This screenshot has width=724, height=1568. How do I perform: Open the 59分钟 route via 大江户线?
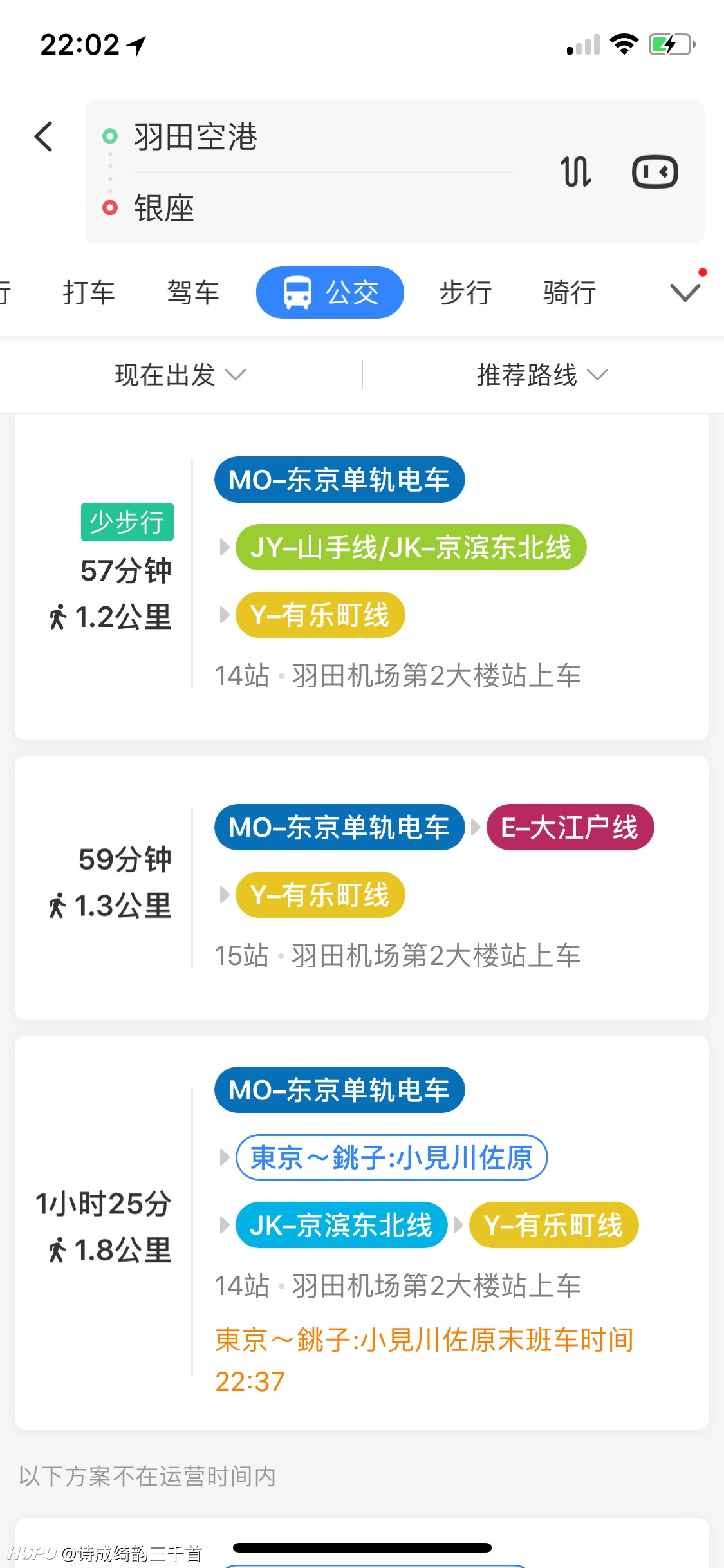coord(362,888)
